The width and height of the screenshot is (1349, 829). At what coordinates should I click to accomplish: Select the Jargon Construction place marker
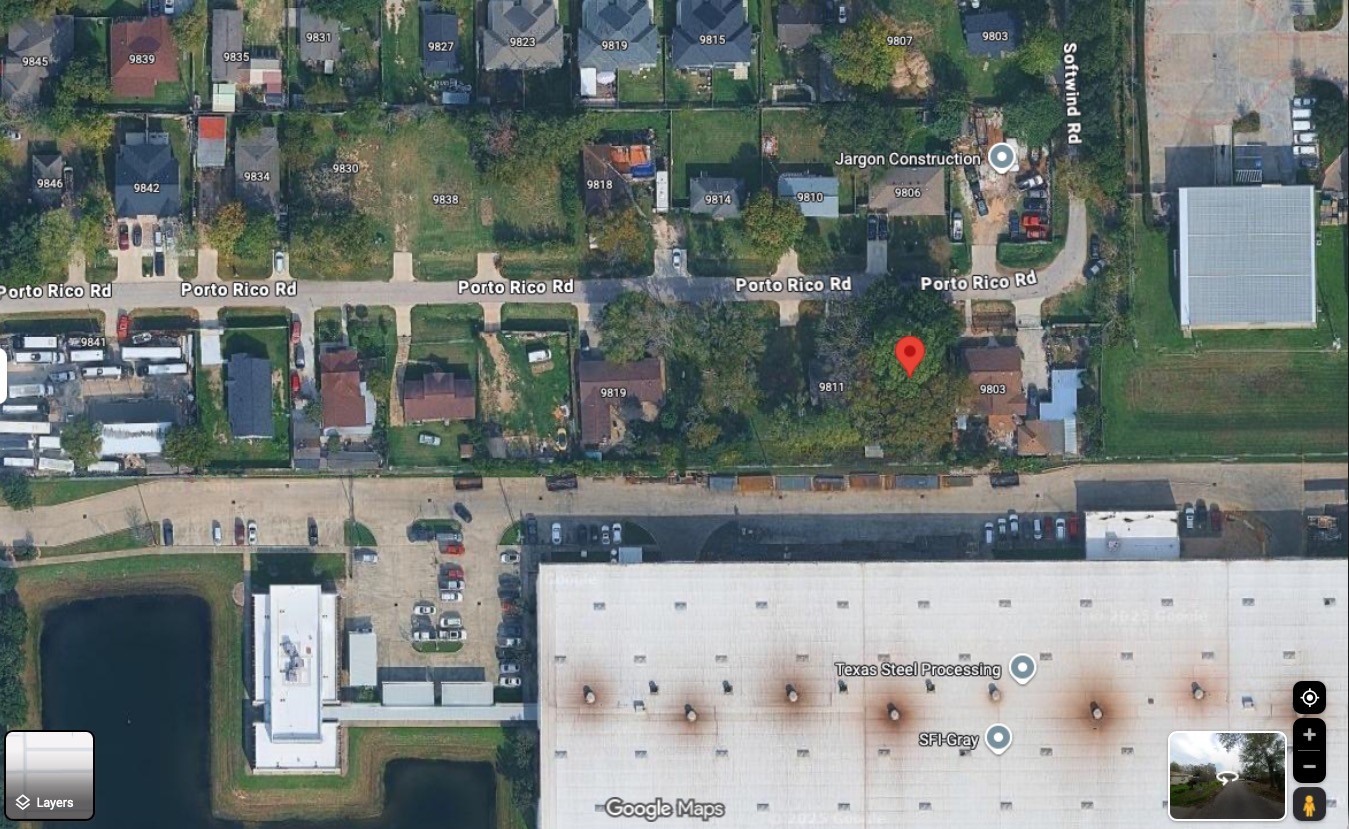(x=1001, y=158)
